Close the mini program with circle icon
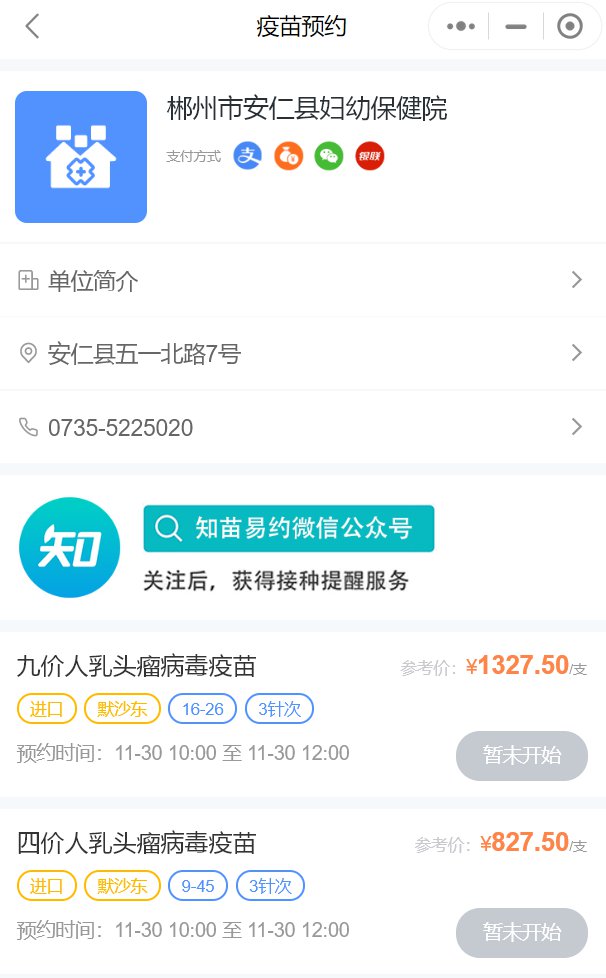This screenshot has height=978, width=606. [570, 27]
